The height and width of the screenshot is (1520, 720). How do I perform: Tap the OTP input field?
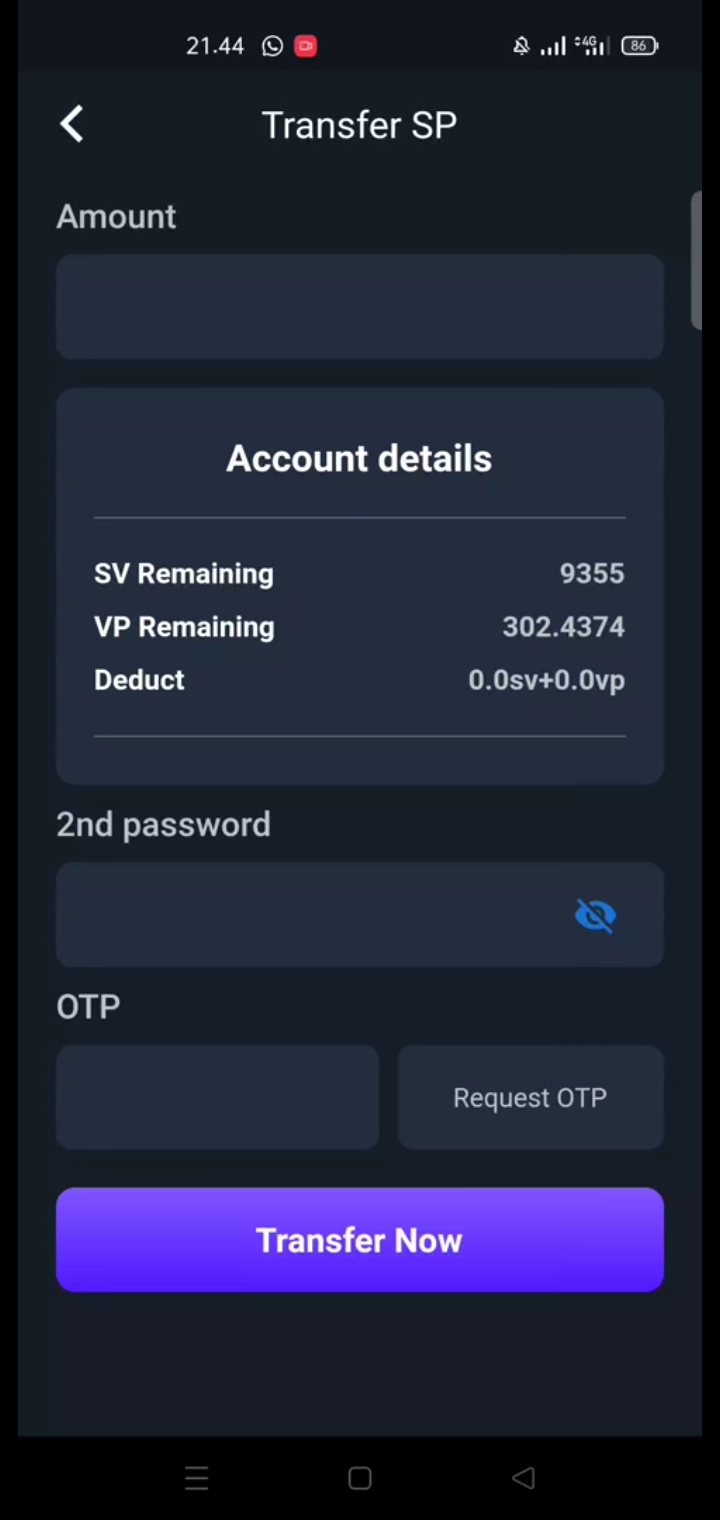217,1097
